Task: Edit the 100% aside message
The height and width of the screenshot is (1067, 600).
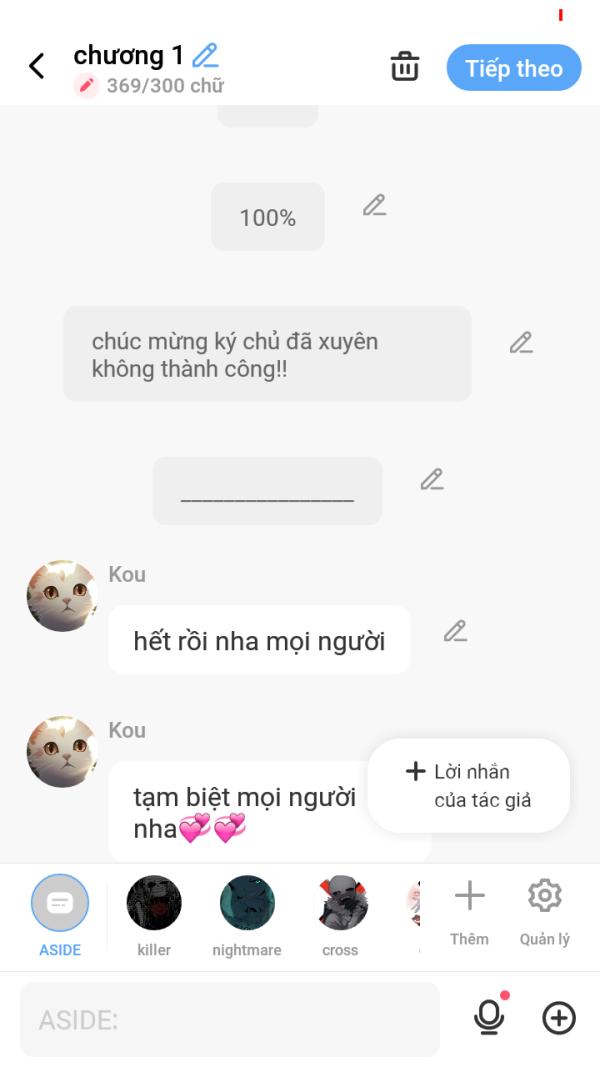Action: tap(374, 205)
